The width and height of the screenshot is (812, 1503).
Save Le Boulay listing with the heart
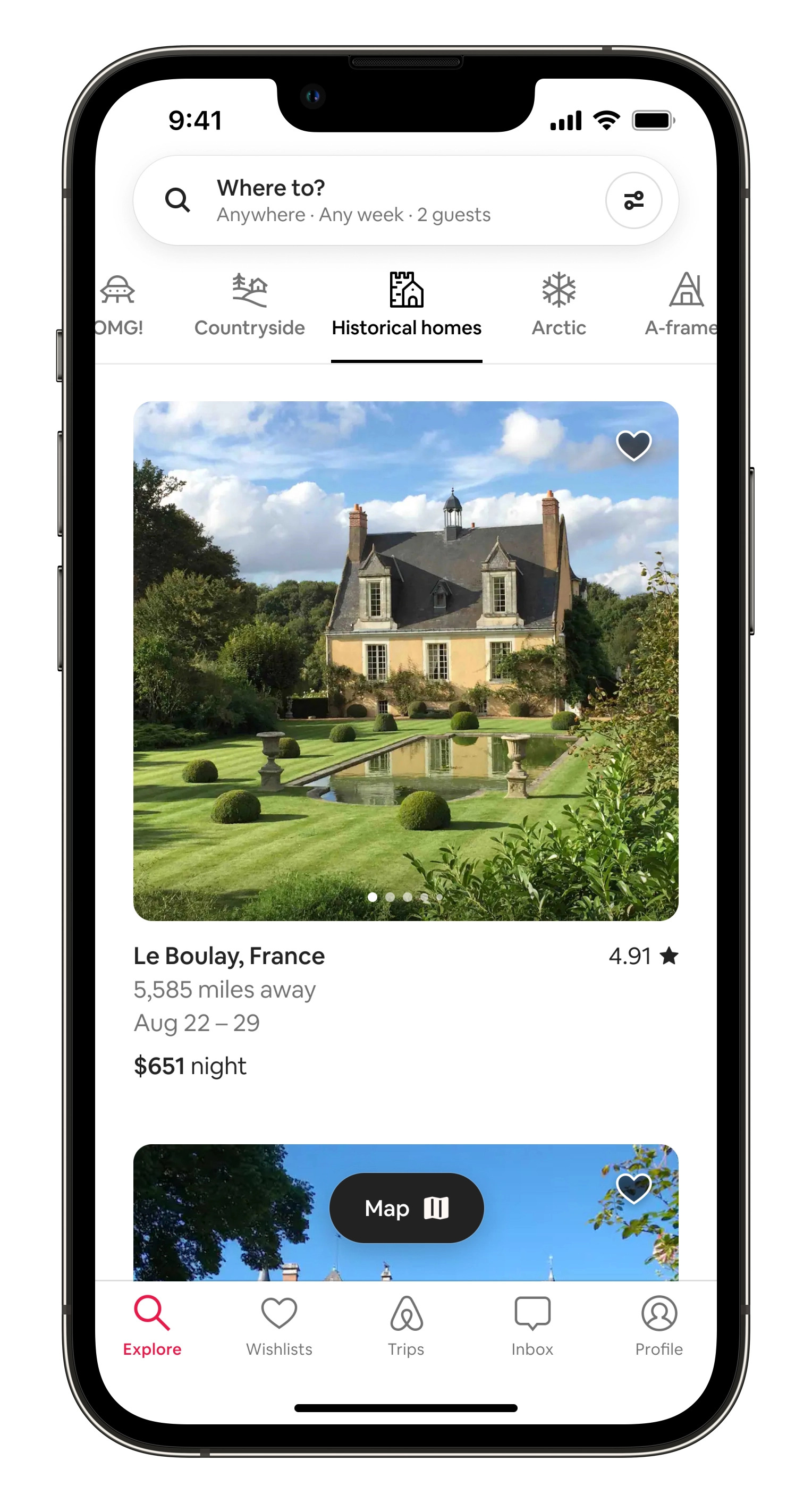point(633,446)
